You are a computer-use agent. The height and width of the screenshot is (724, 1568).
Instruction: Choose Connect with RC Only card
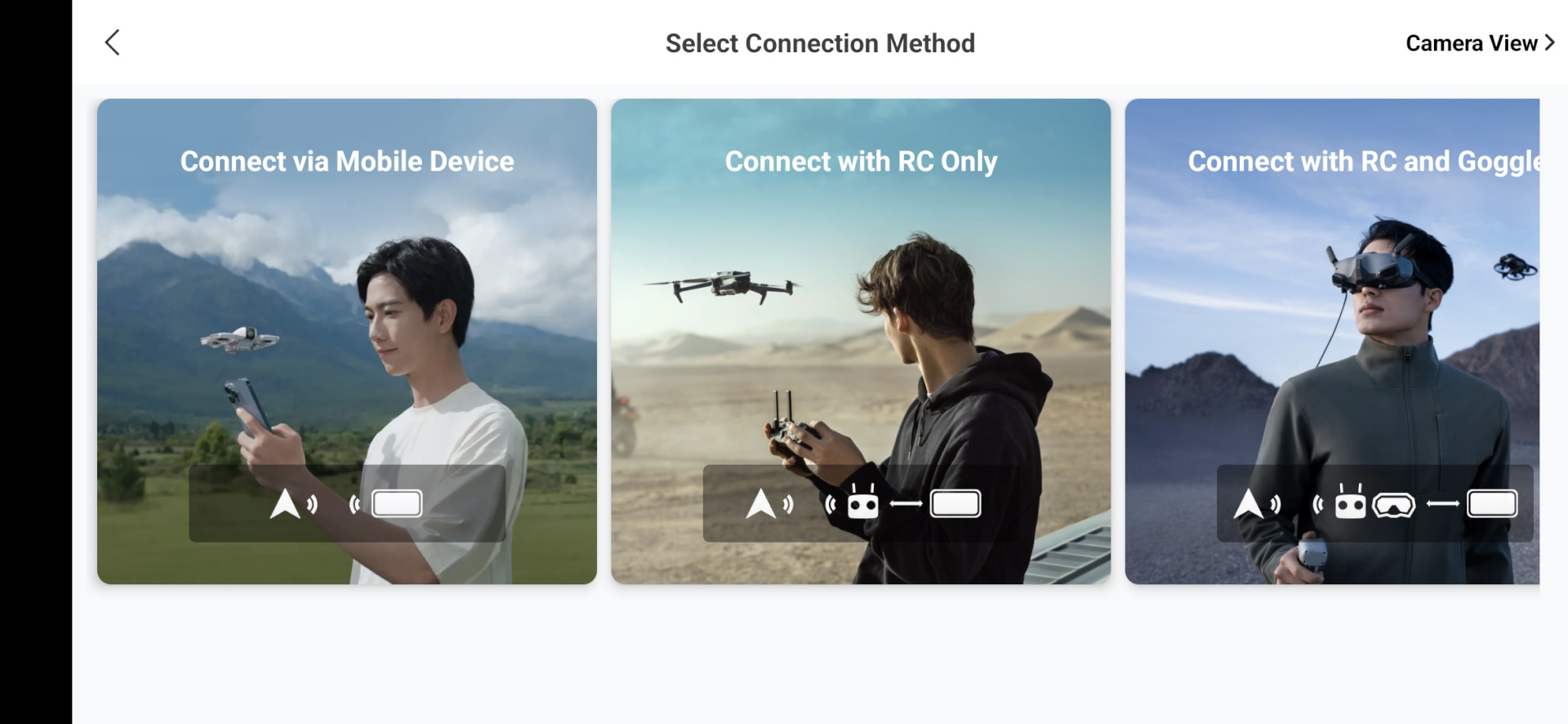coord(860,341)
